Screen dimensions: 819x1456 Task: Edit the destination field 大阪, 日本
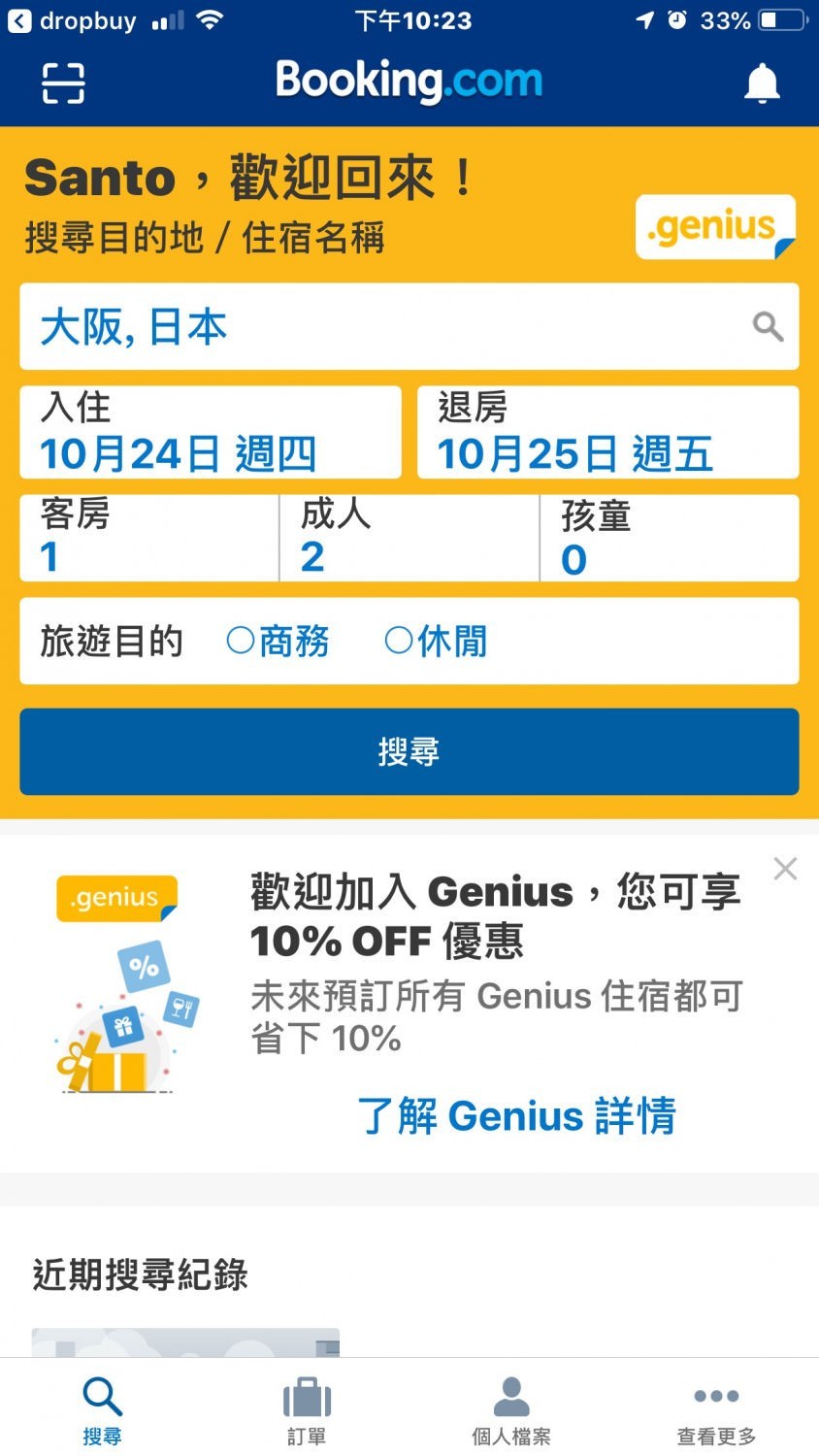click(388, 327)
